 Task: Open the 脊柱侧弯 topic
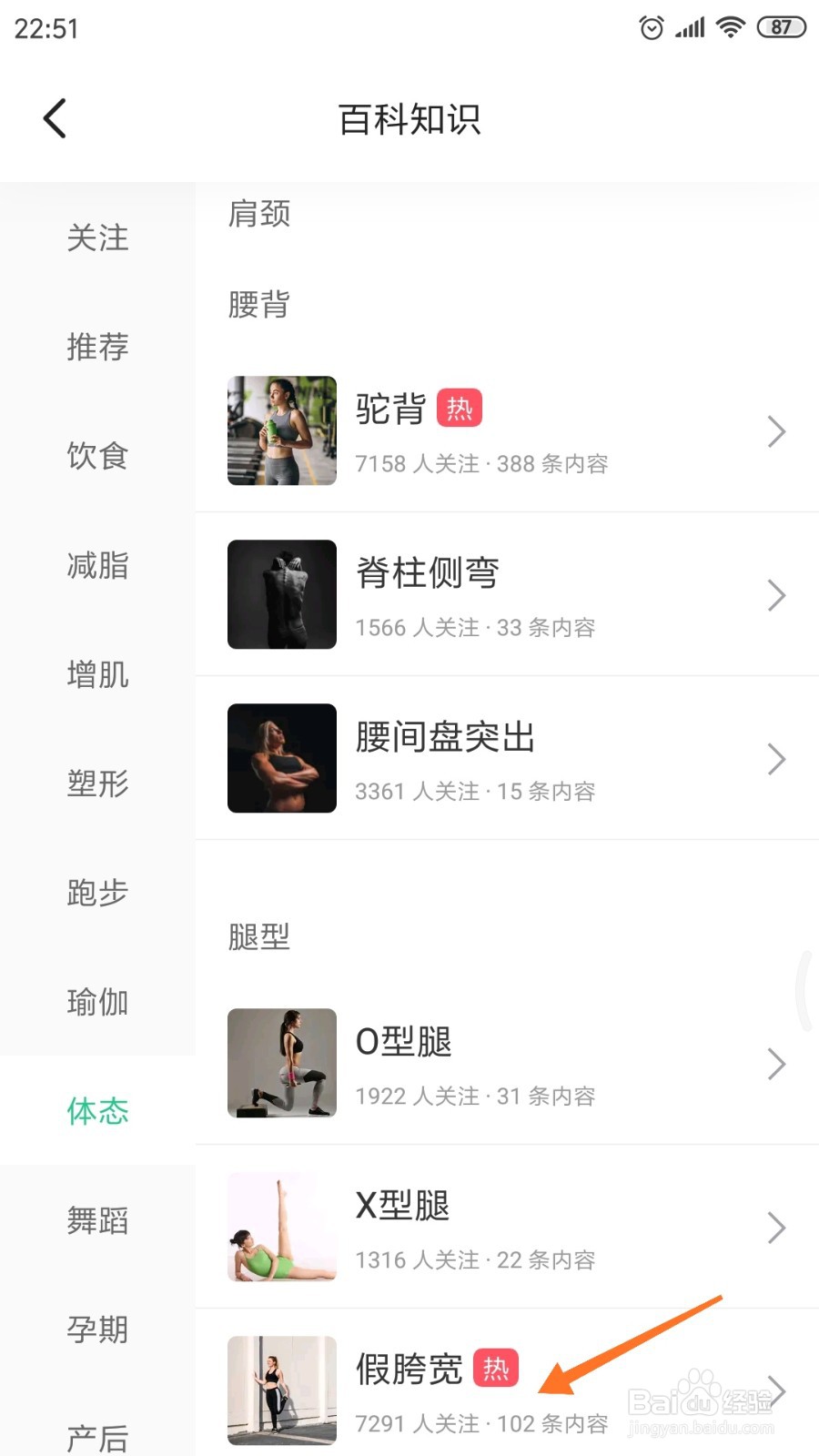pos(505,594)
